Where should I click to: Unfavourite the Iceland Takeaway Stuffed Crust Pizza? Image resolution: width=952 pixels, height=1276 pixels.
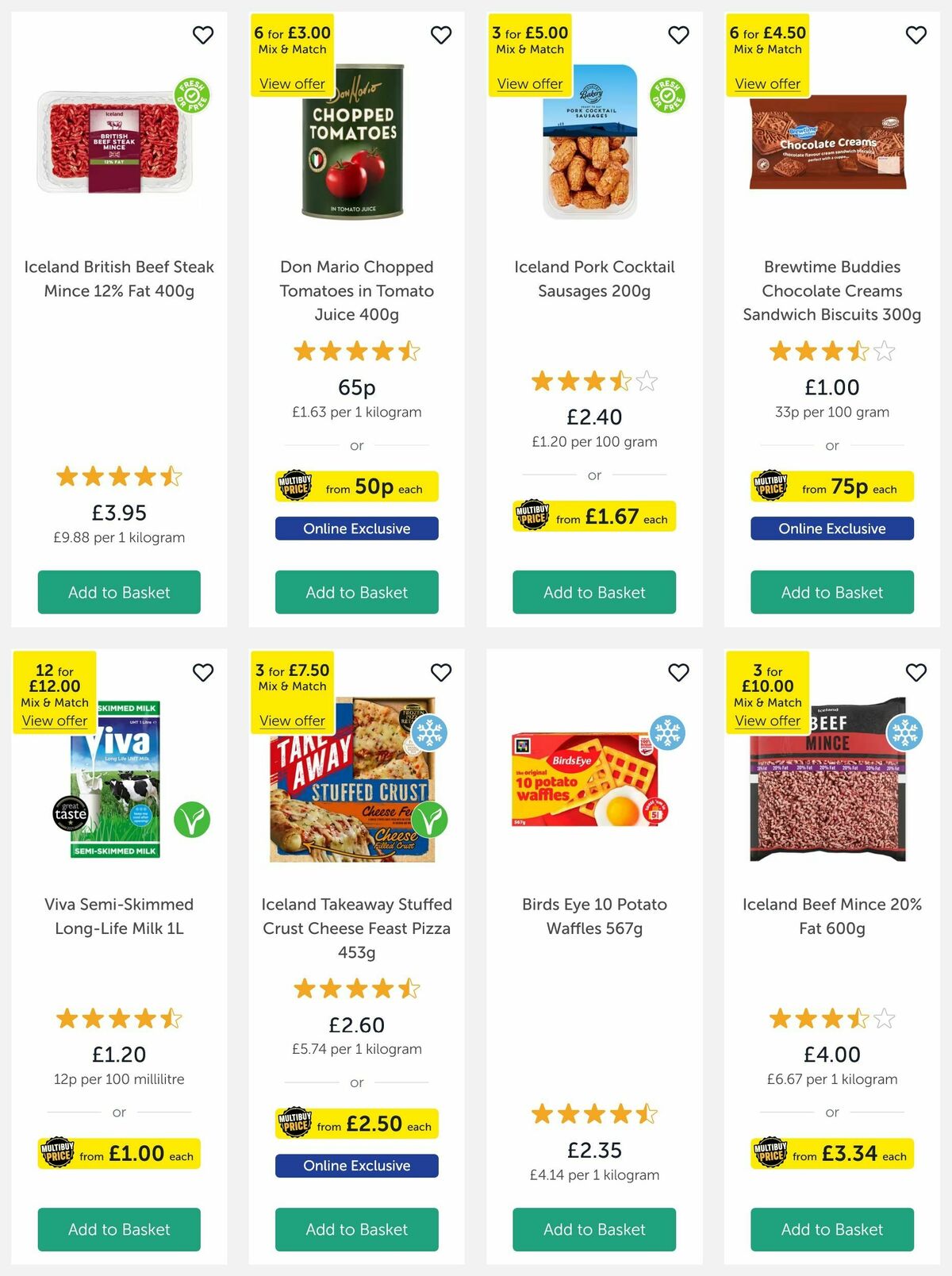[441, 672]
